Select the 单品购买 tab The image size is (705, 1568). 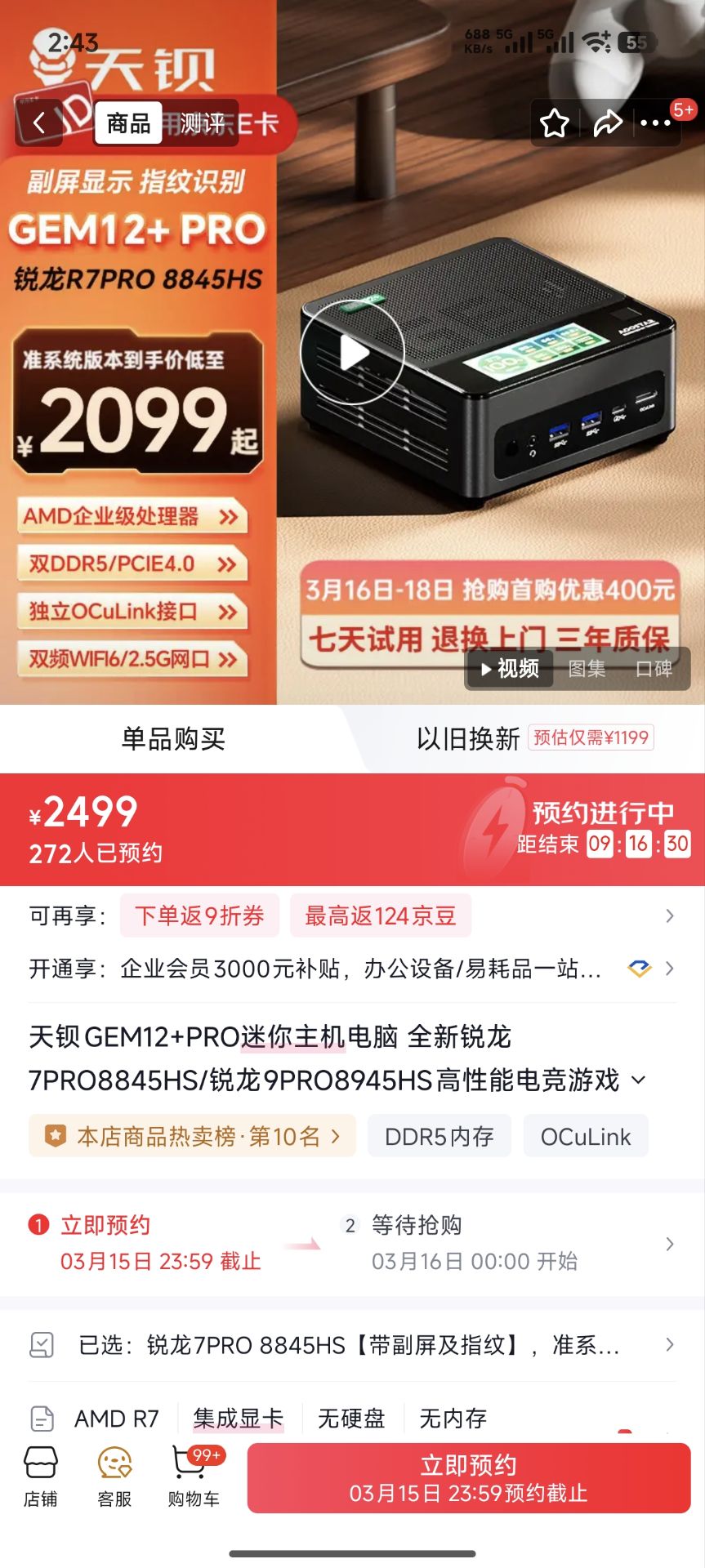pos(173,739)
